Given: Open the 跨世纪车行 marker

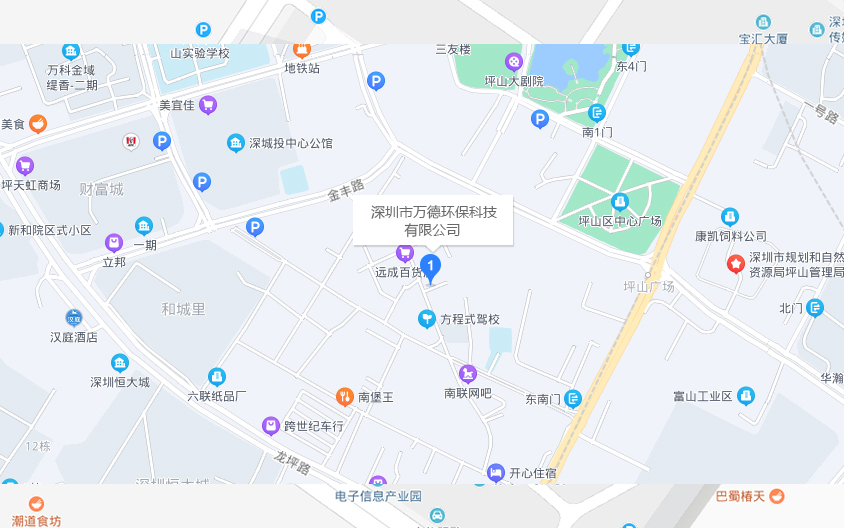Looking at the screenshot, I should [x=271, y=426].
